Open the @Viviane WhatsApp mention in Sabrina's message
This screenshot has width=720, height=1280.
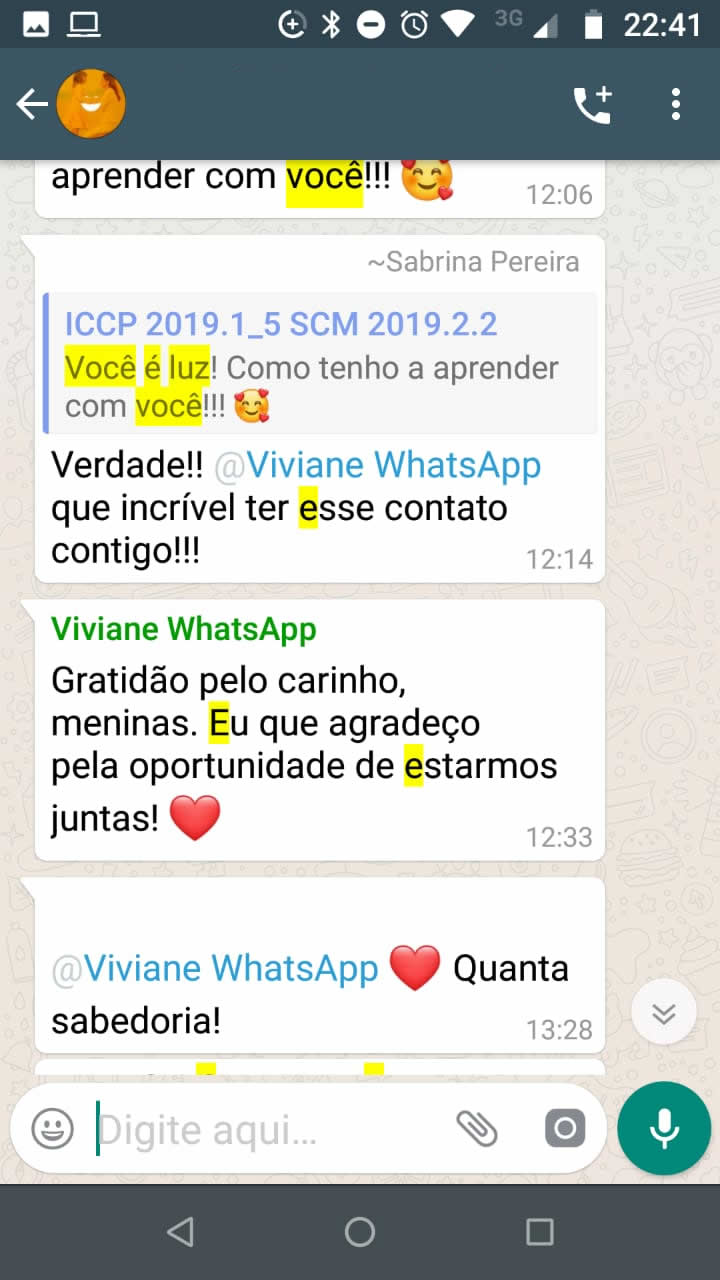pyautogui.click(x=377, y=465)
